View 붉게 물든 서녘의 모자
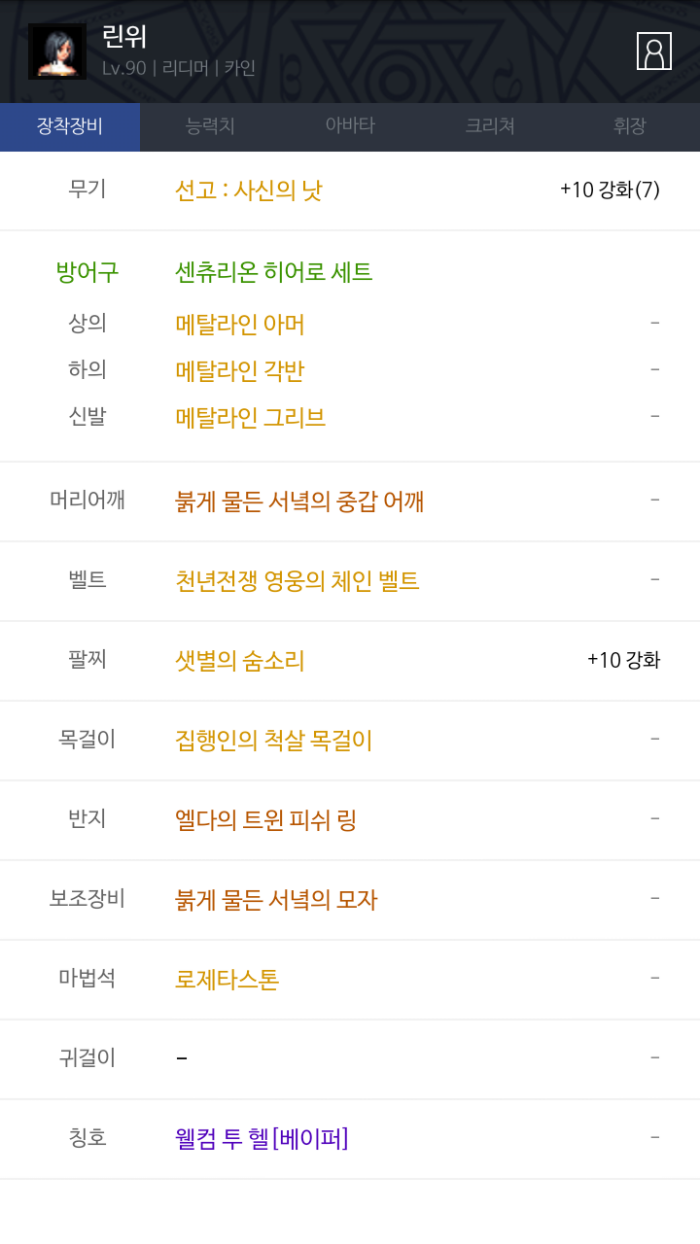This screenshot has width=700, height=1244. tap(276, 900)
